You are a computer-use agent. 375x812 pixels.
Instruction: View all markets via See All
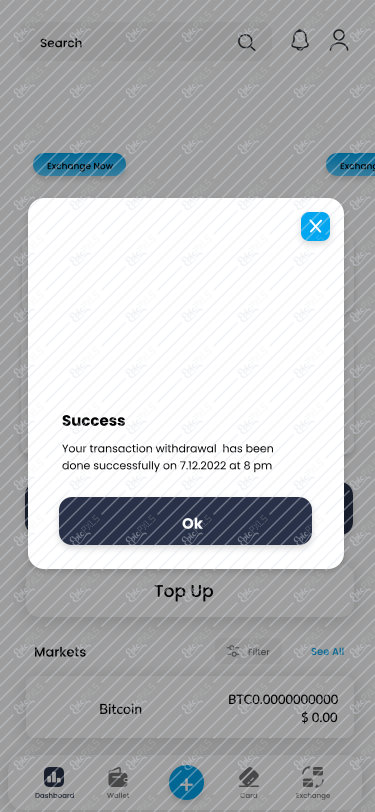(327, 651)
